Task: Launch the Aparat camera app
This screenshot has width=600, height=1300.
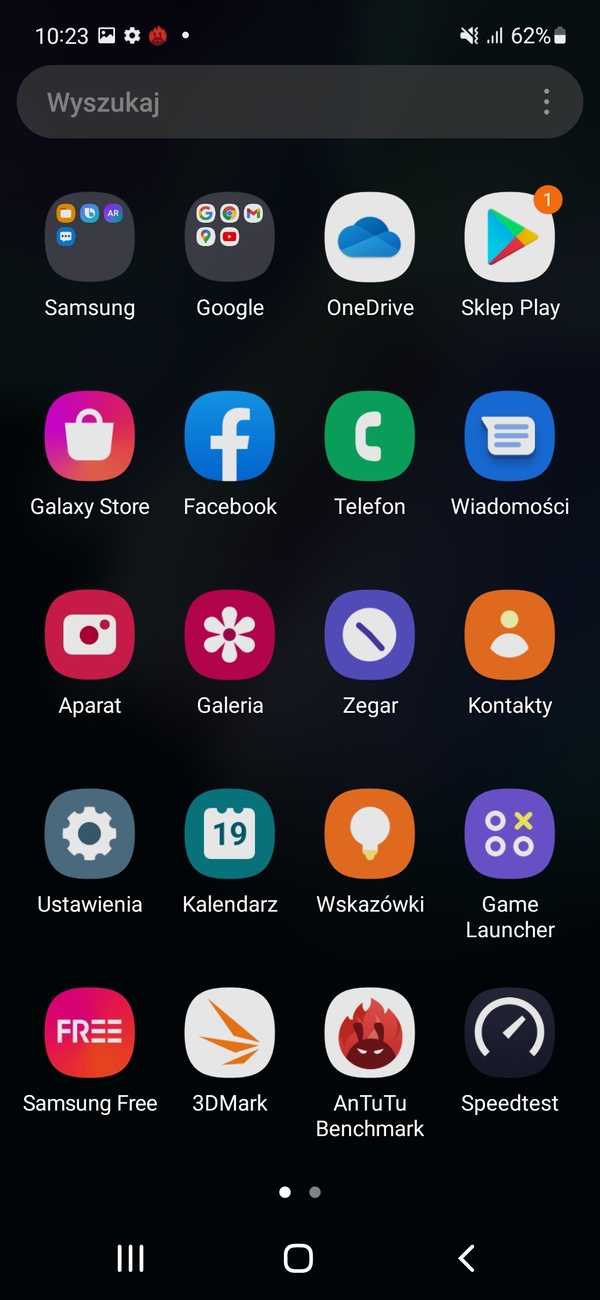Action: point(90,635)
